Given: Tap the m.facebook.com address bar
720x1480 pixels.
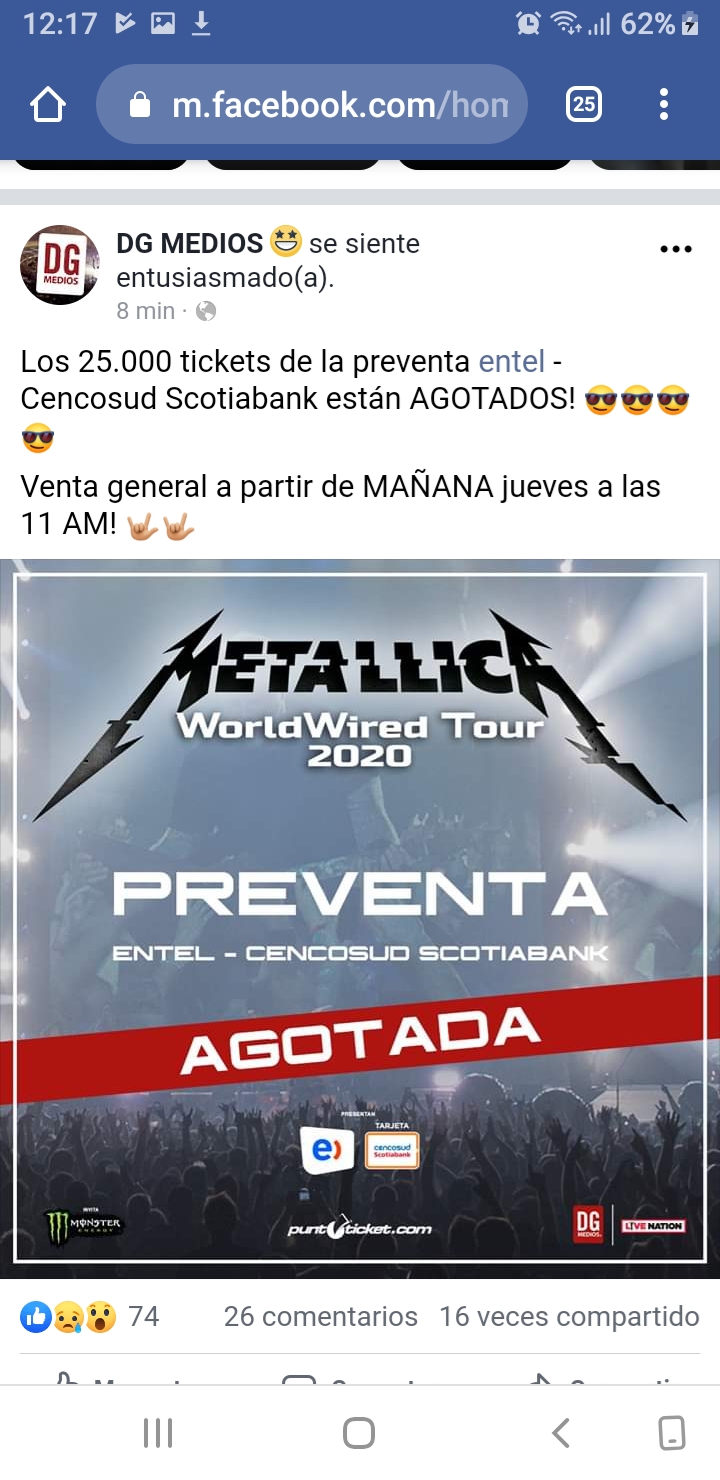Looking at the screenshot, I should [x=312, y=105].
